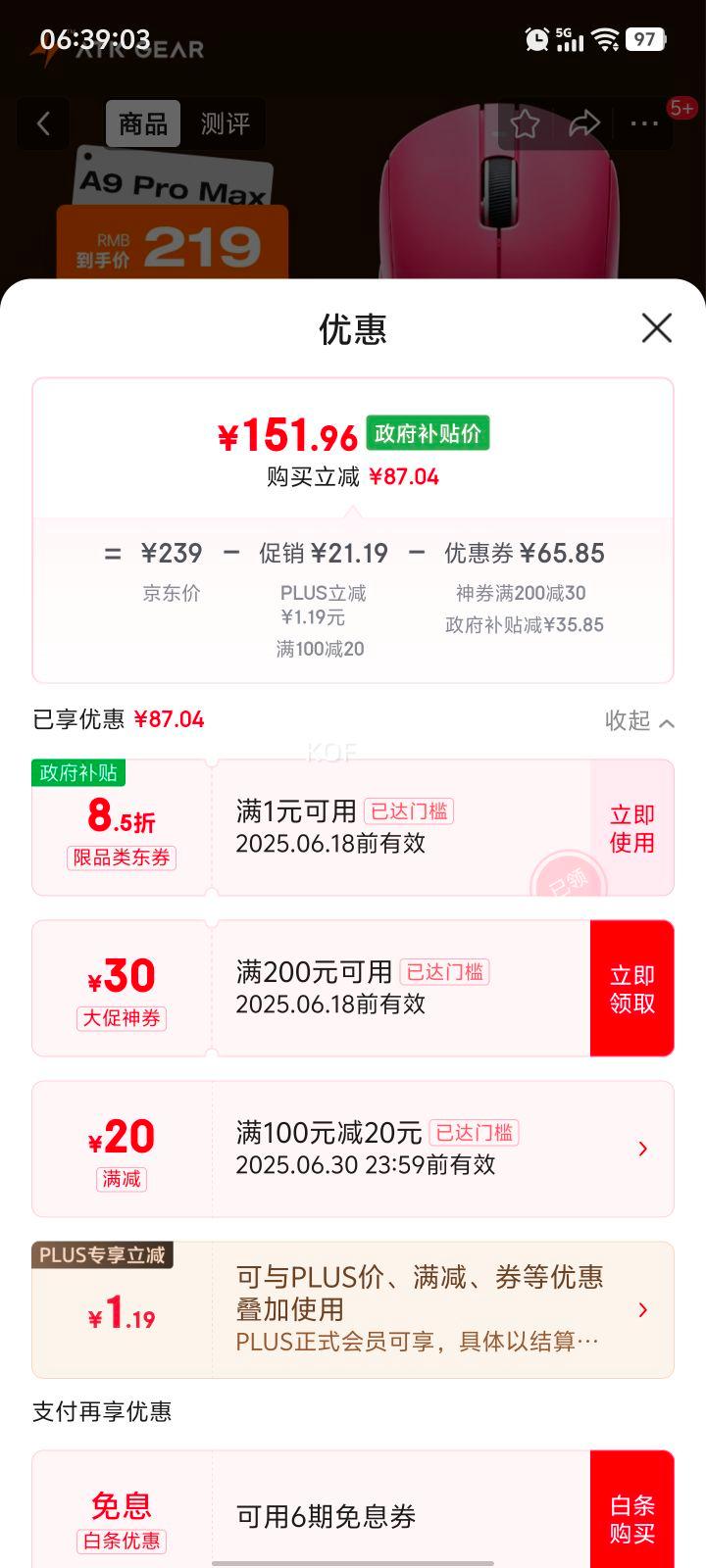Collapse the 已享优惠 list with 收起
The width and height of the screenshot is (706, 1568).
click(x=639, y=721)
